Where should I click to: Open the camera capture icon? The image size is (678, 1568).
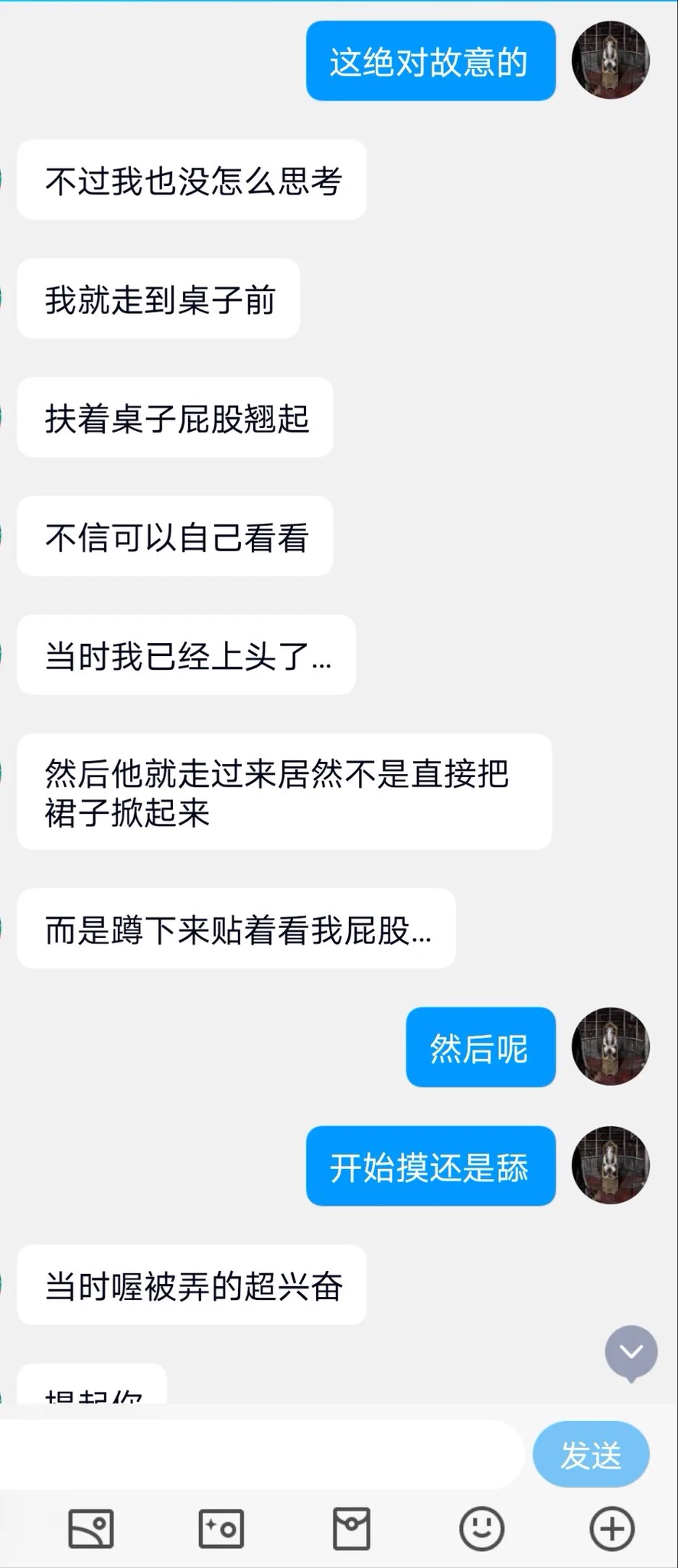tap(221, 1529)
